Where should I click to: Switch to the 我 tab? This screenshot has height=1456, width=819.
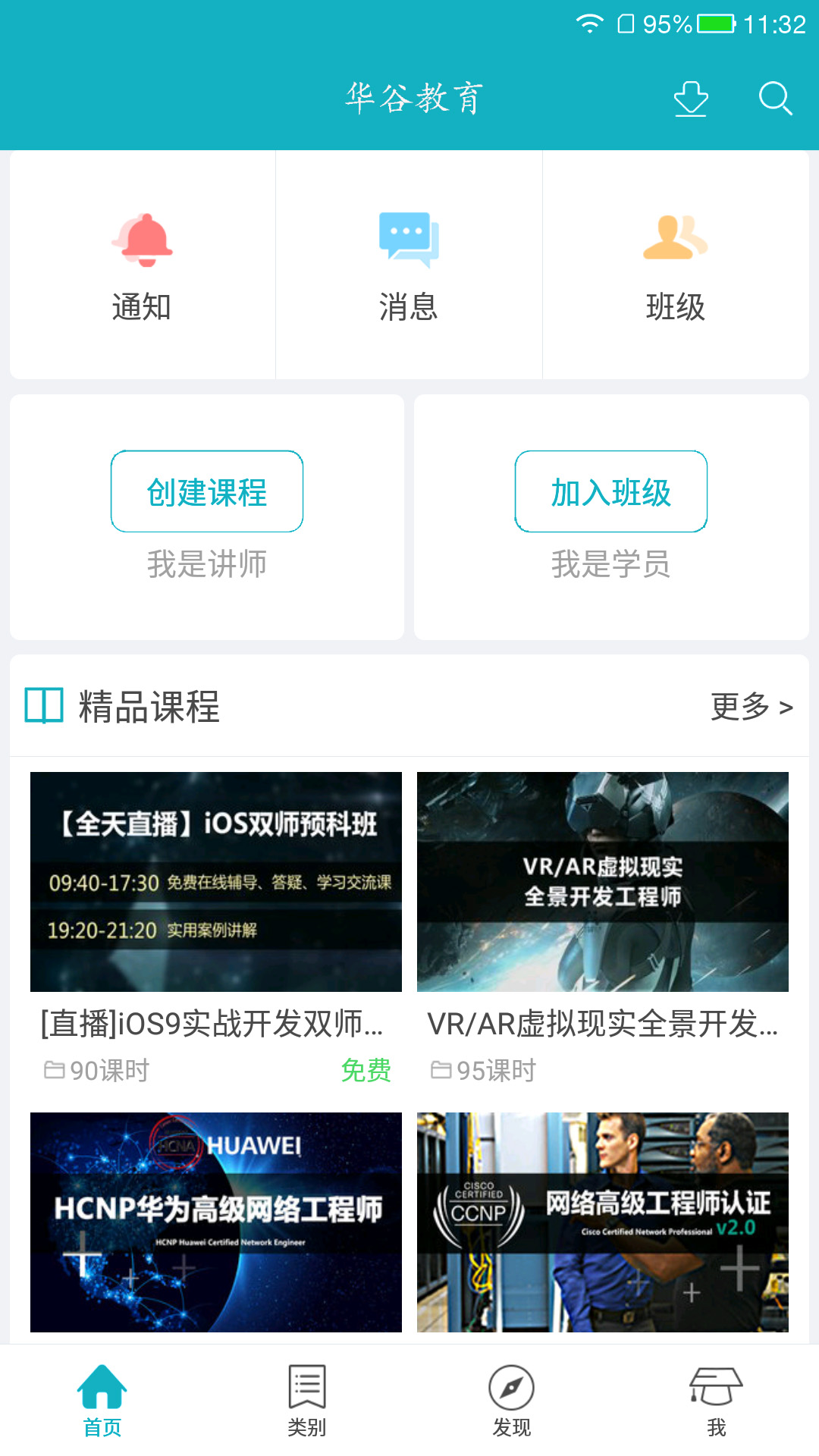(717, 1401)
